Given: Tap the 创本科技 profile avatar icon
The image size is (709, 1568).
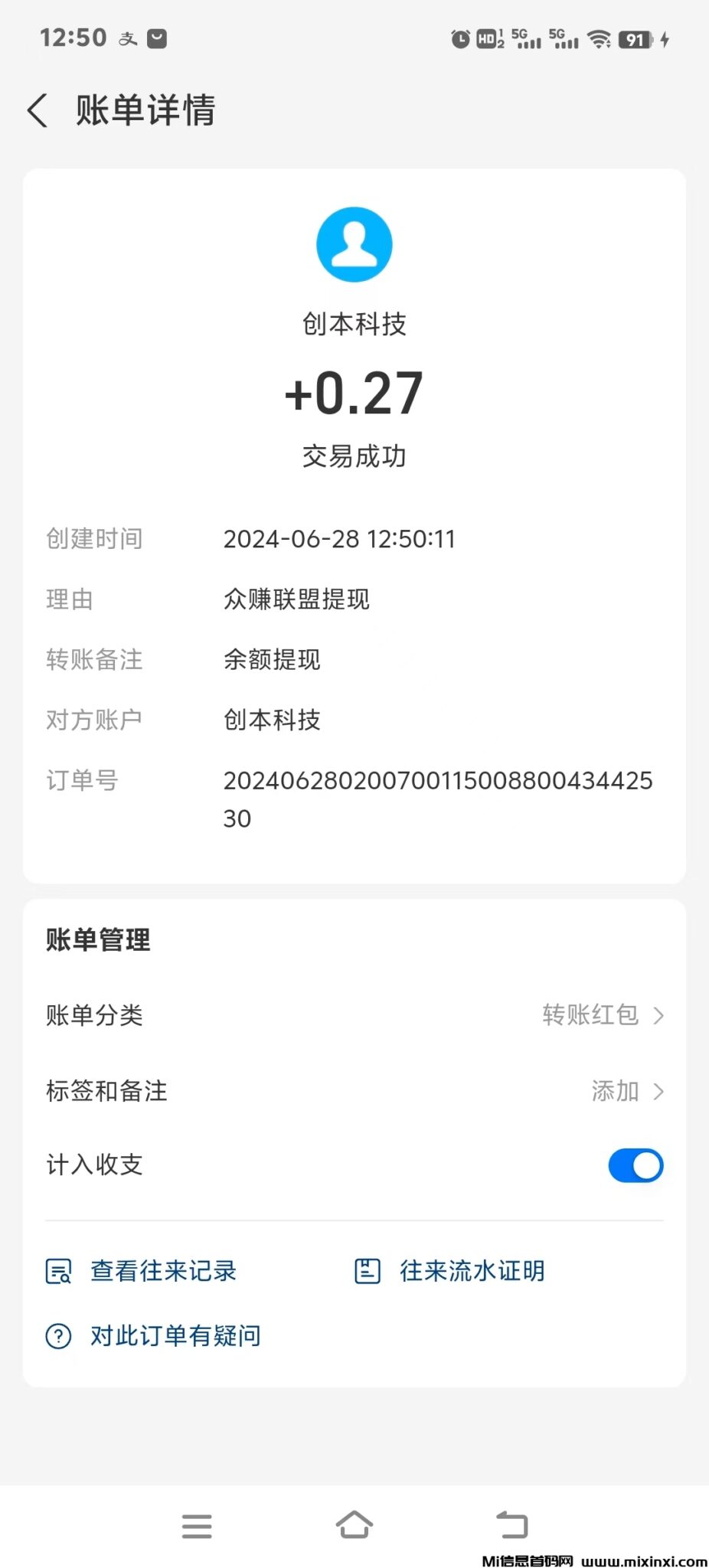Looking at the screenshot, I should point(354,243).
